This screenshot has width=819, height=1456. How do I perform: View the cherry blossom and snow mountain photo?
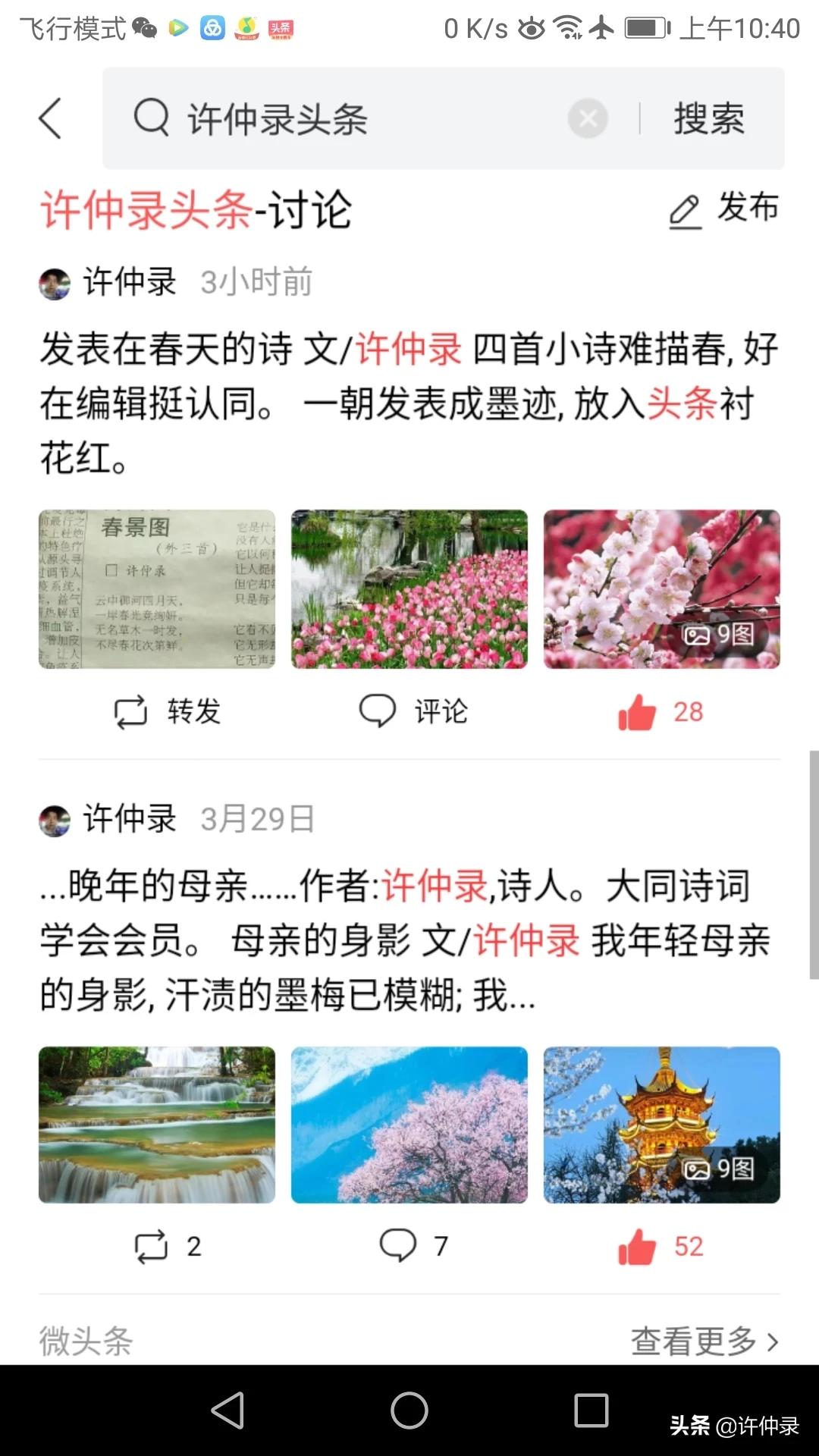[409, 1125]
